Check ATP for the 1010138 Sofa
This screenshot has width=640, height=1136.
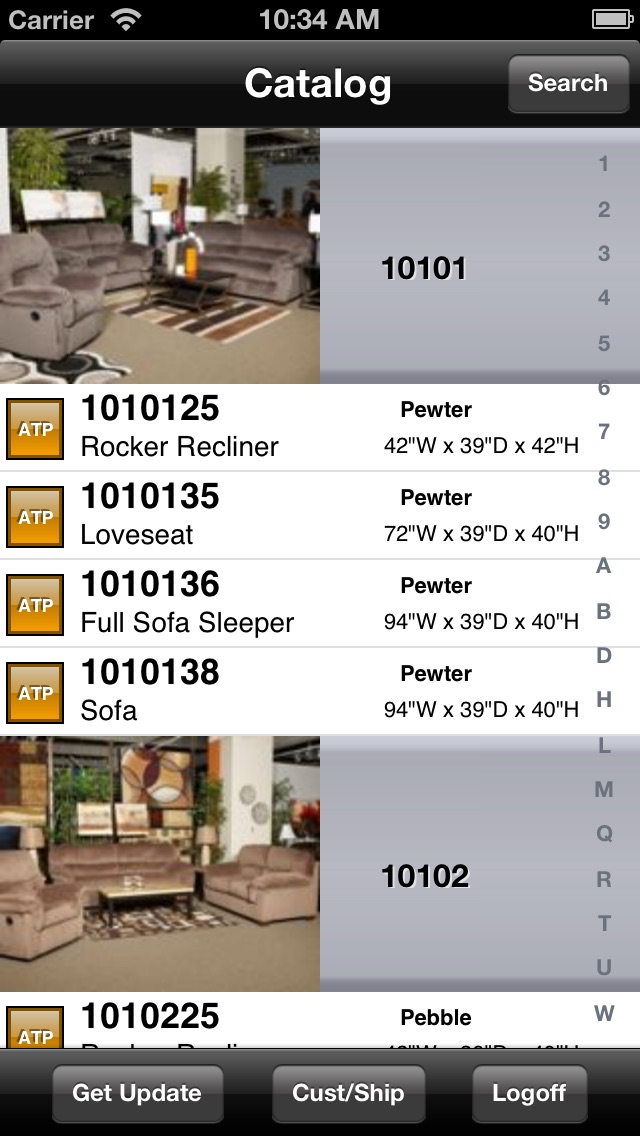[35, 693]
